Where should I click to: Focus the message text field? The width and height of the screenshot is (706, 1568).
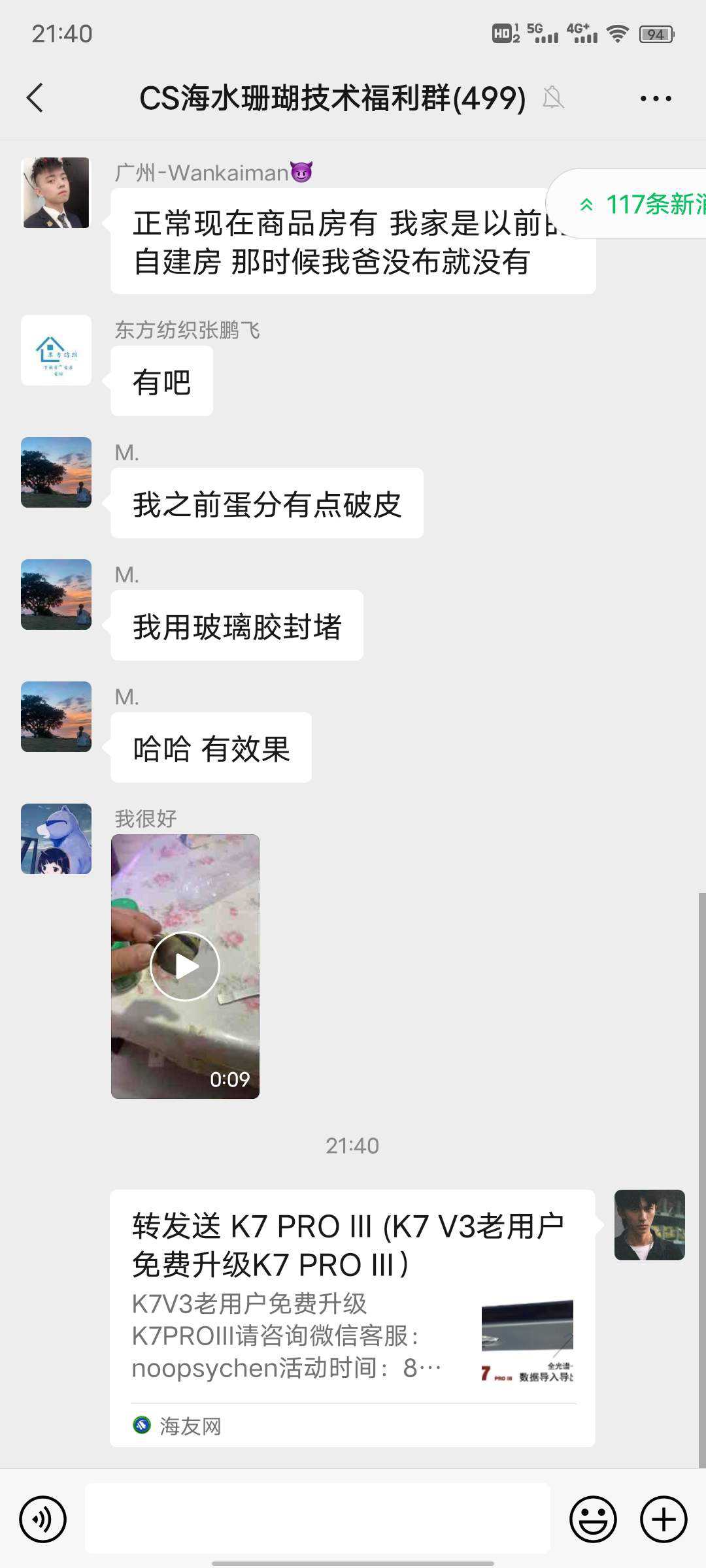(318, 1518)
